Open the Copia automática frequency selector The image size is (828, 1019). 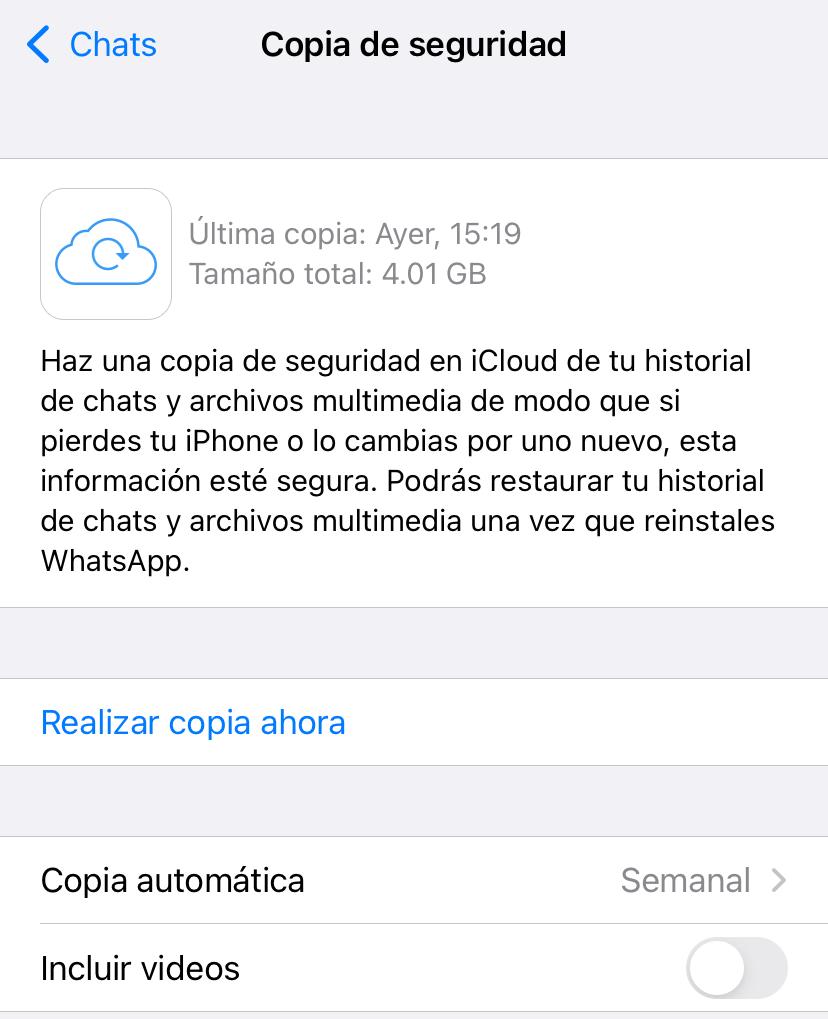point(414,880)
